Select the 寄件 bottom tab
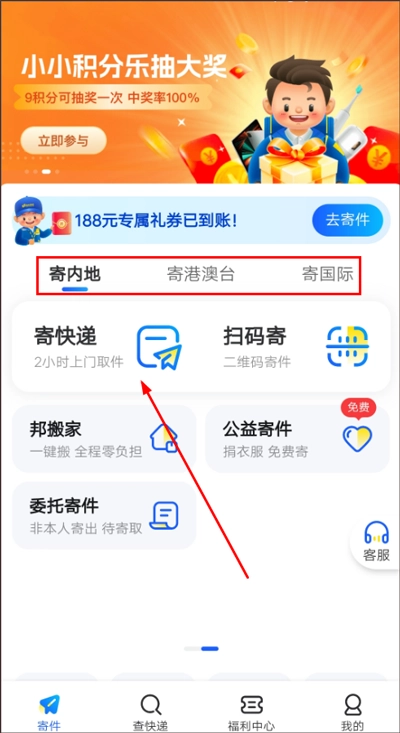The width and height of the screenshot is (400, 733). coord(49,712)
